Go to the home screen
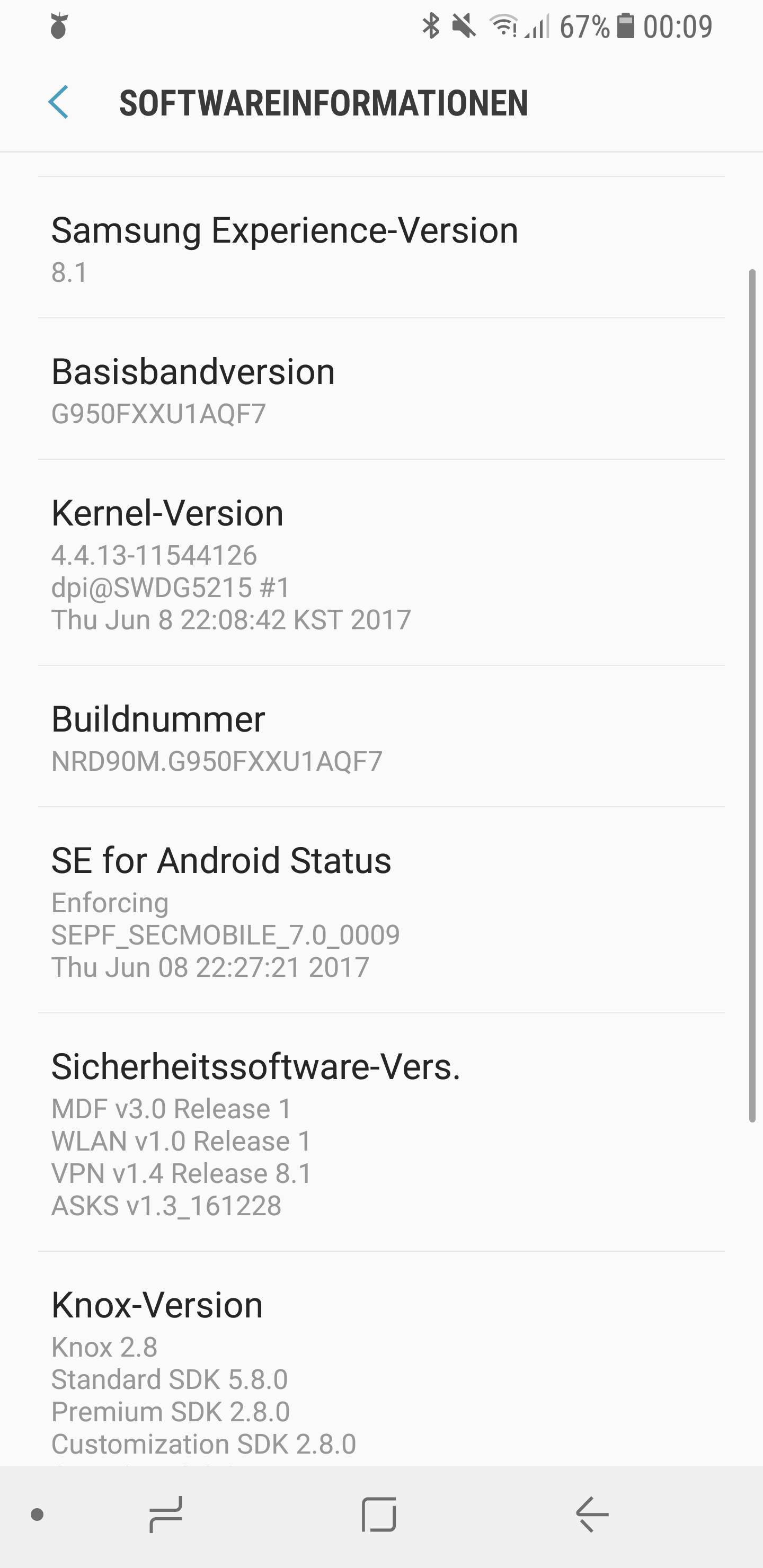The height and width of the screenshot is (1568, 763). pos(379,1514)
